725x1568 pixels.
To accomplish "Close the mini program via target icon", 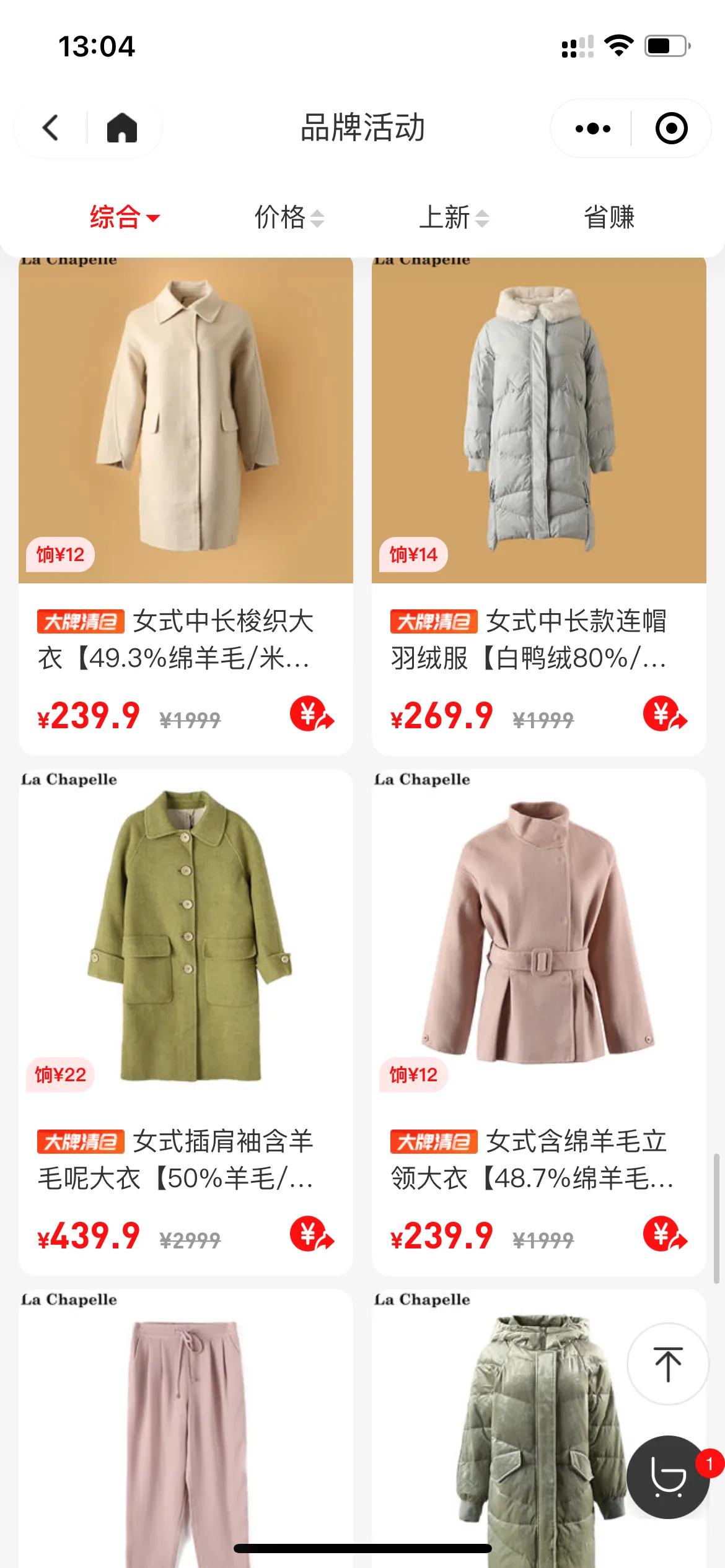I will click(671, 128).
